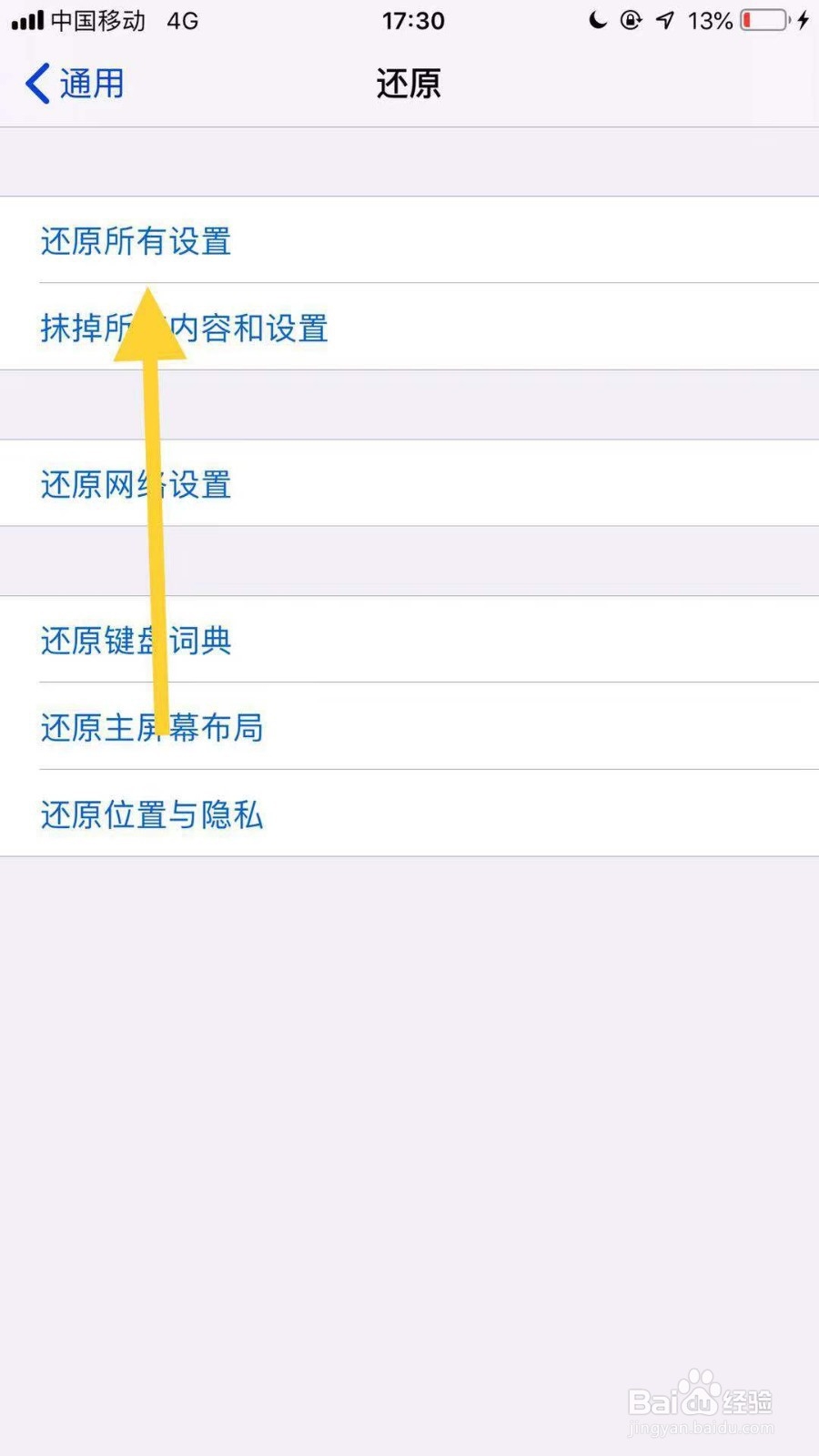Open 还原所有设置 to reset all settings
The image size is (819, 1456).
(x=135, y=241)
